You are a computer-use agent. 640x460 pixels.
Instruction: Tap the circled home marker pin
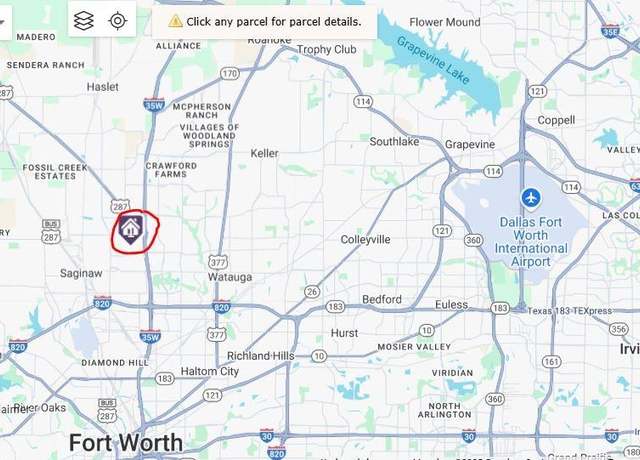[131, 229]
